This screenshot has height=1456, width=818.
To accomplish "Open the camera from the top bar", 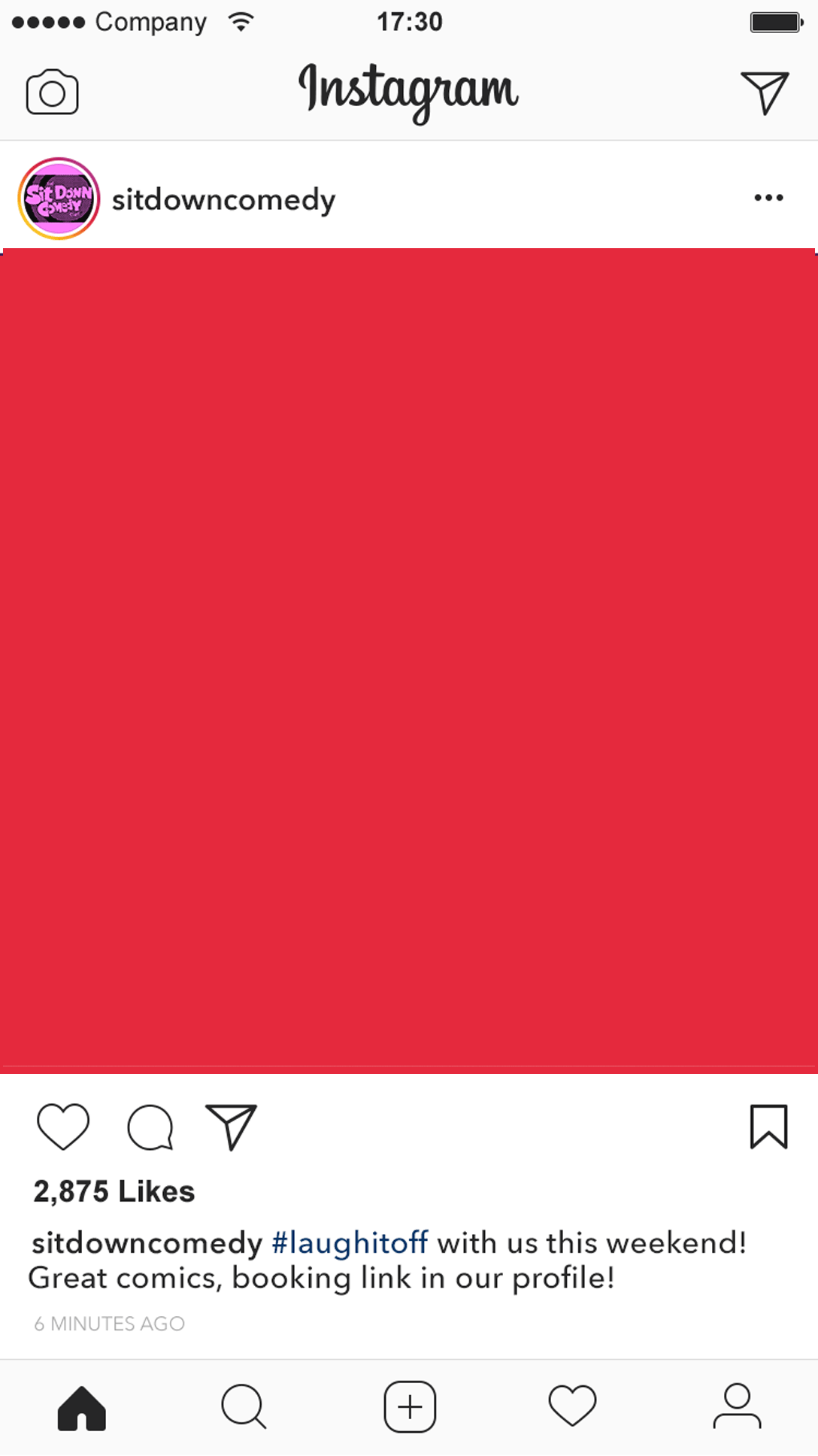I will 52,93.
